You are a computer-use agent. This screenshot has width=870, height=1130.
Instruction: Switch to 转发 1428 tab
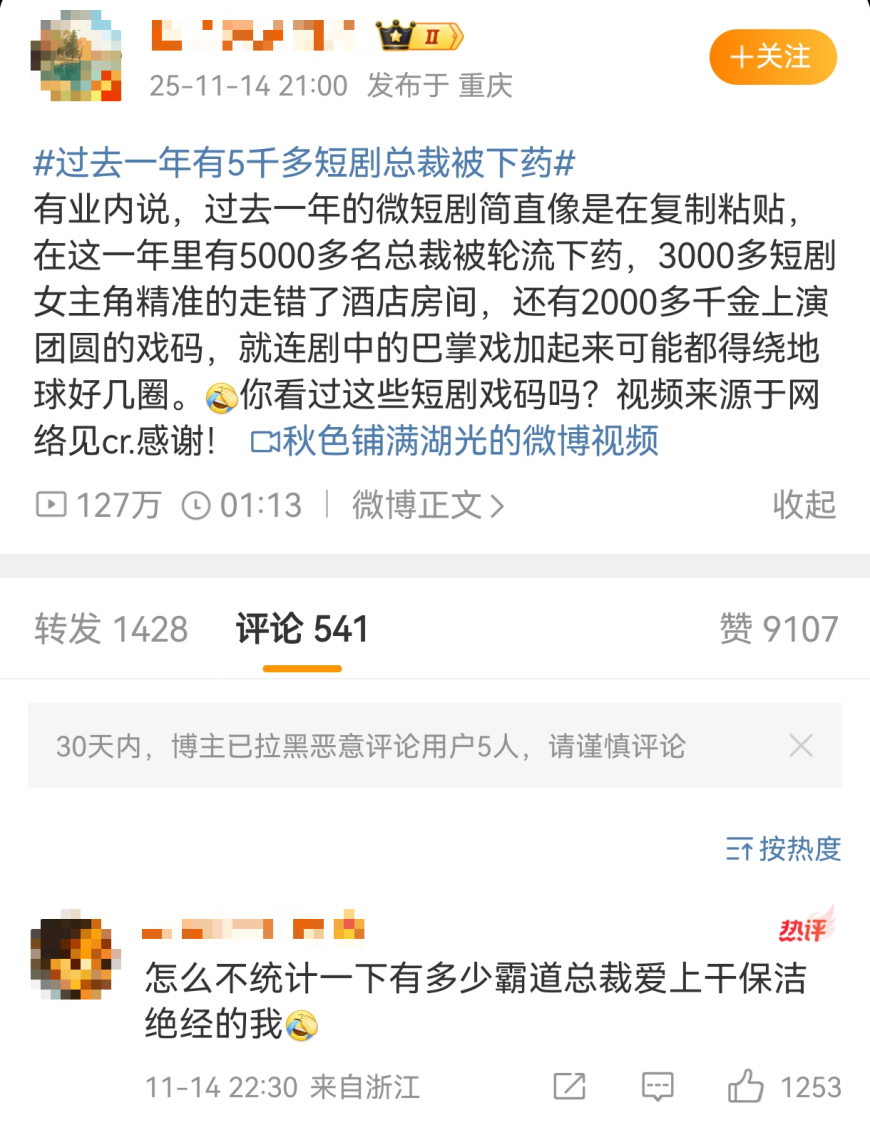pos(111,629)
